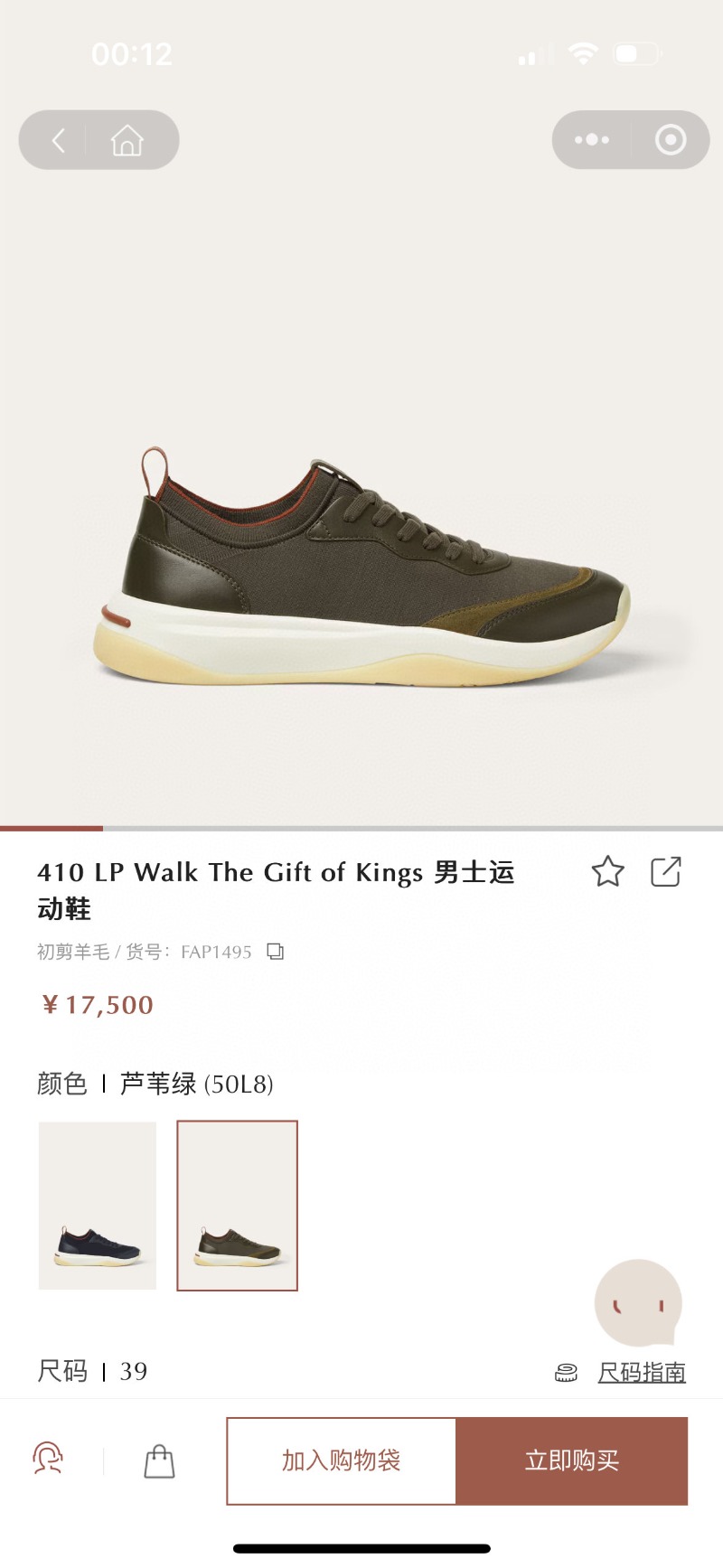This screenshot has height=1568, width=723.
Task: Open the 尺码指南 size guide link
Action: point(641,1373)
